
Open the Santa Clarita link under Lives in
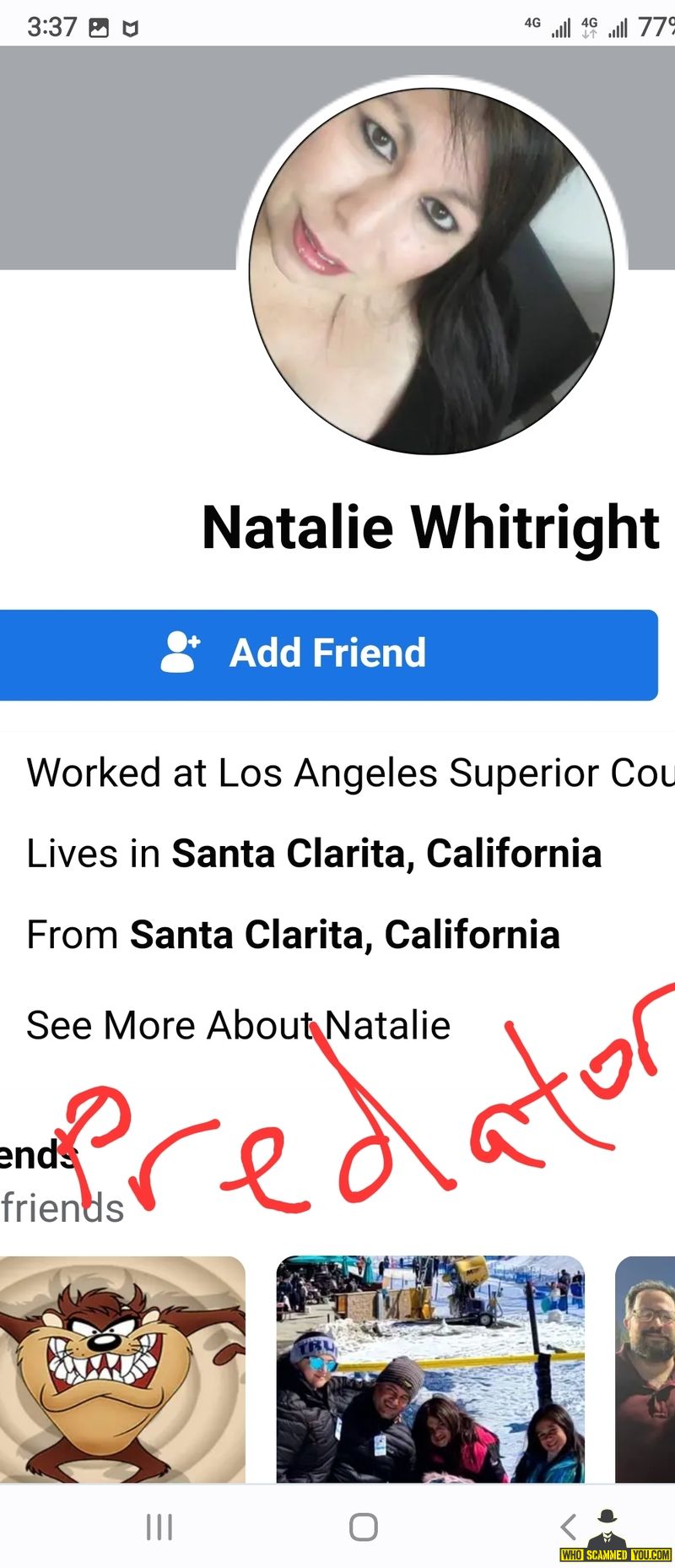pos(386,854)
